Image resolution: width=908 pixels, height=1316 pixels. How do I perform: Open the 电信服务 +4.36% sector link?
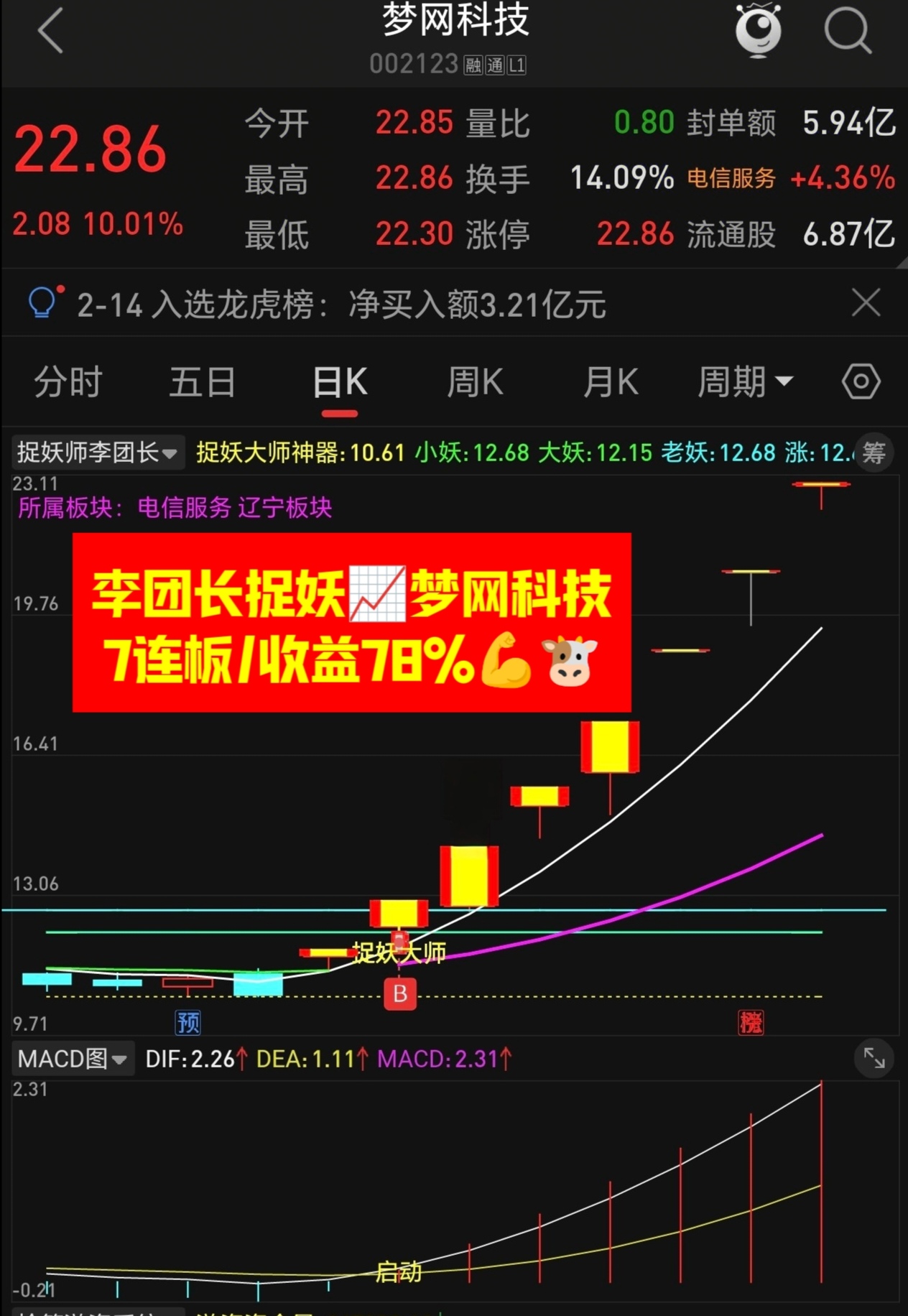tap(790, 178)
